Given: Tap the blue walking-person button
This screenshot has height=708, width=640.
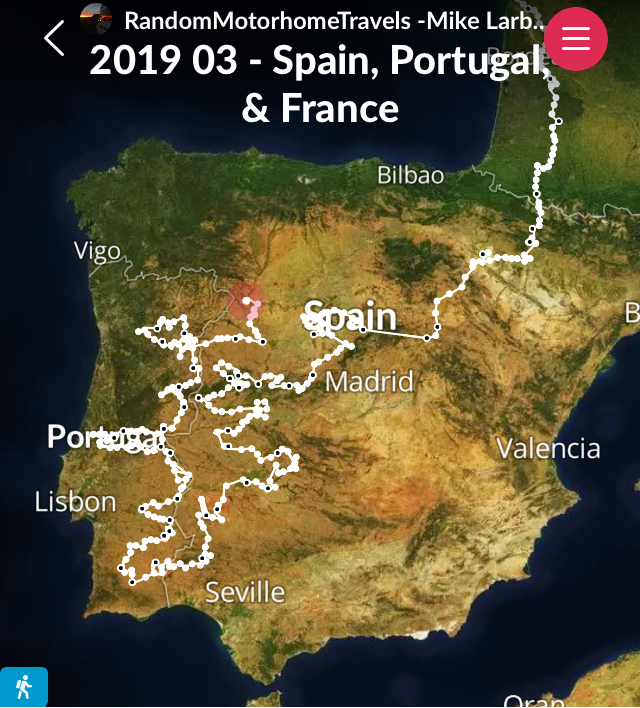Looking at the screenshot, I should coord(23,688).
